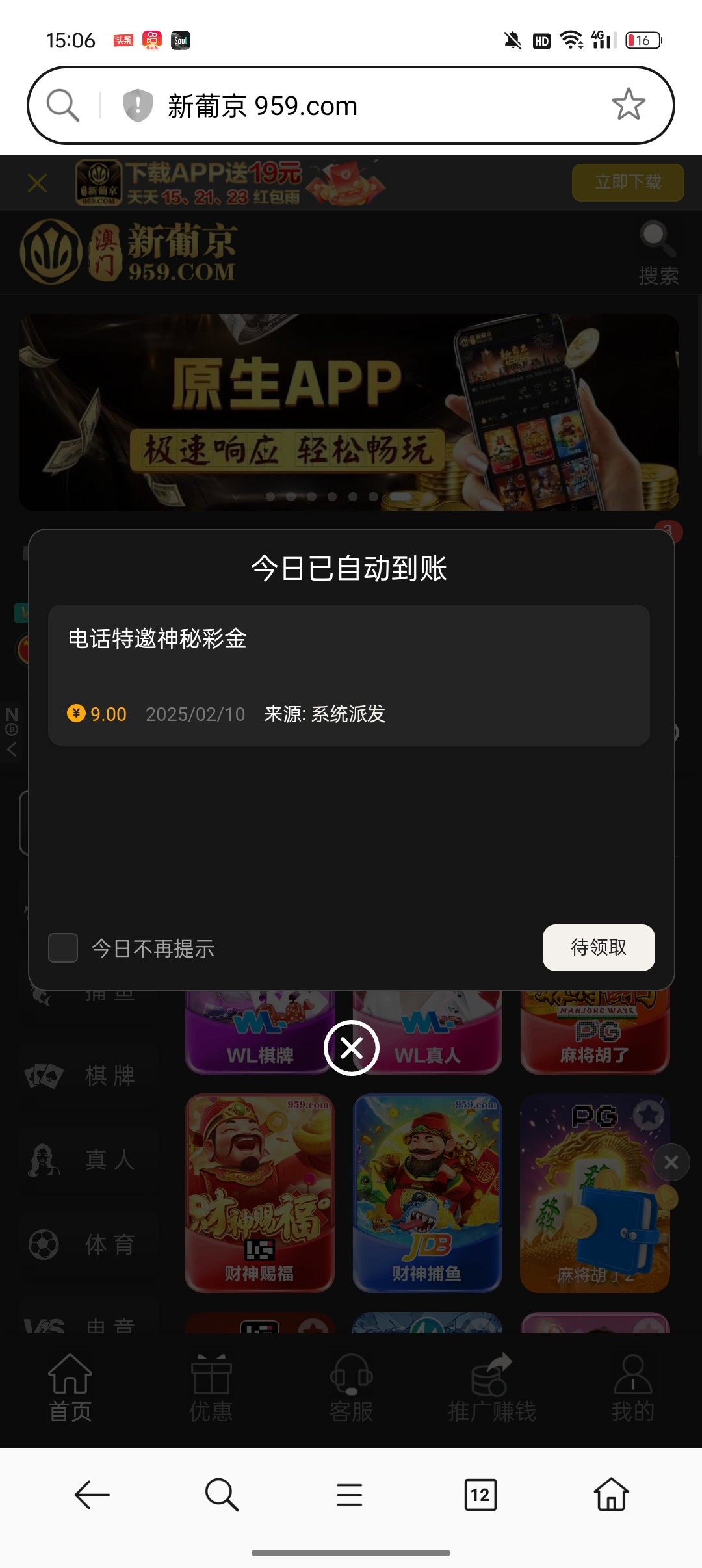Go to the browser home page
The height and width of the screenshot is (1568, 702).
tap(611, 1495)
